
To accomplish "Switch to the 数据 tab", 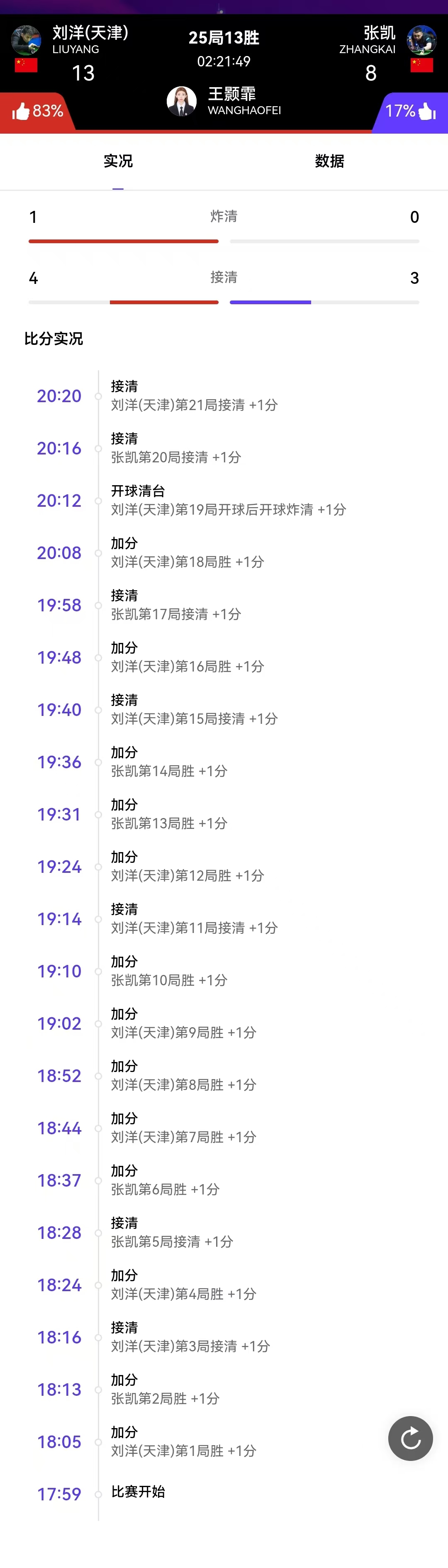I will pyautogui.click(x=329, y=161).
